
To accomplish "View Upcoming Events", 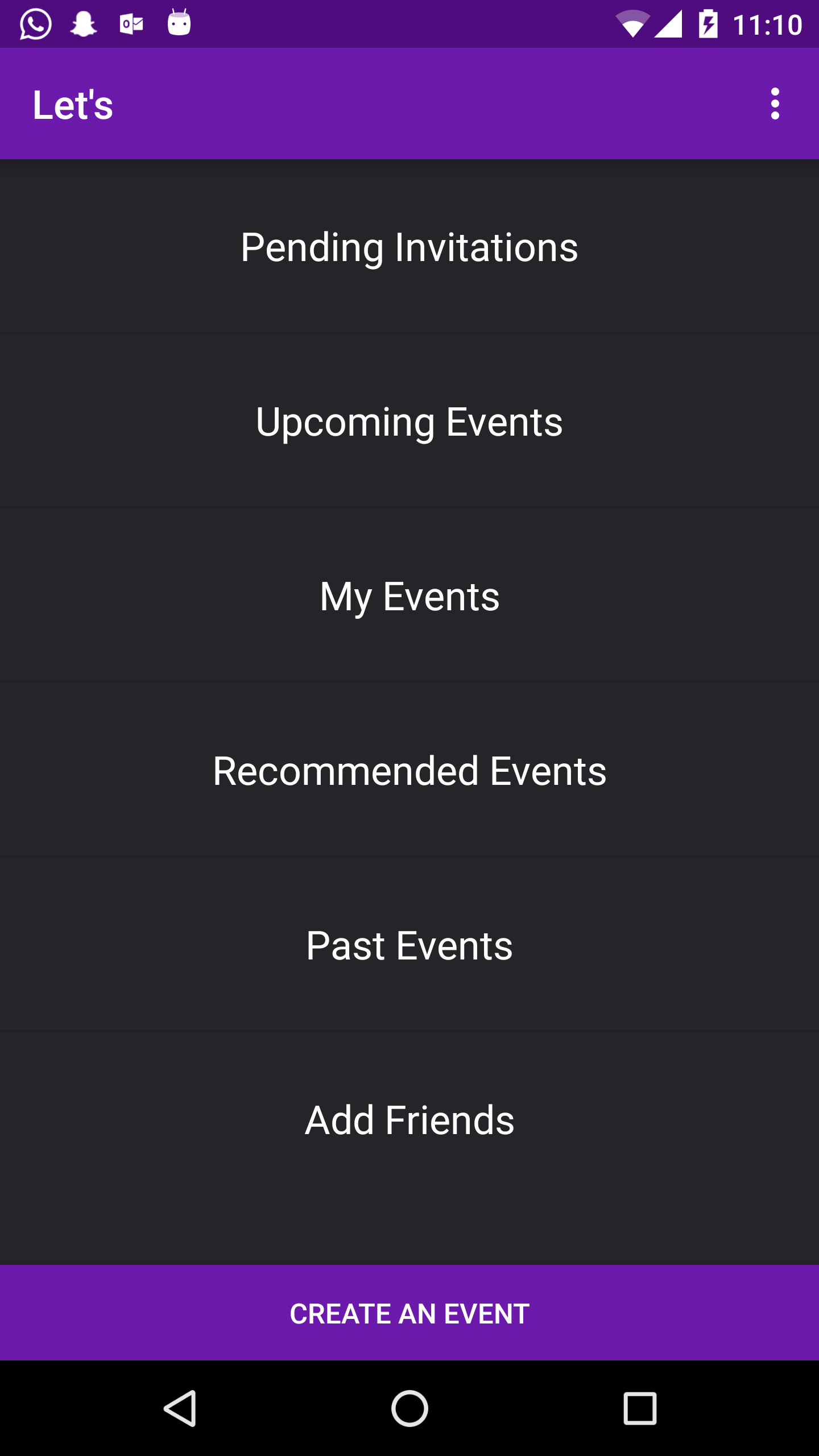I will [409, 422].
